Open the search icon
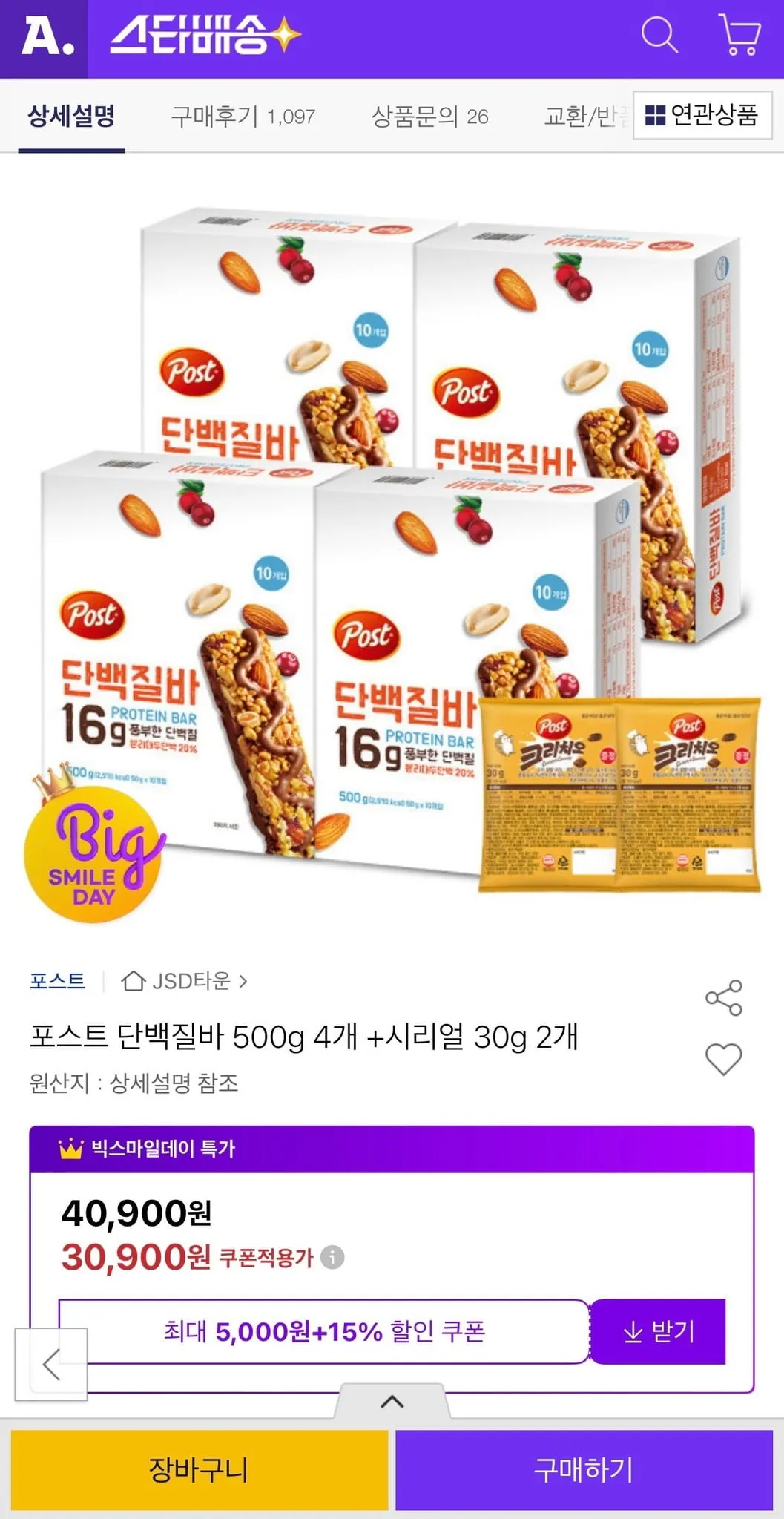This screenshot has width=784, height=1519. coord(659,35)
